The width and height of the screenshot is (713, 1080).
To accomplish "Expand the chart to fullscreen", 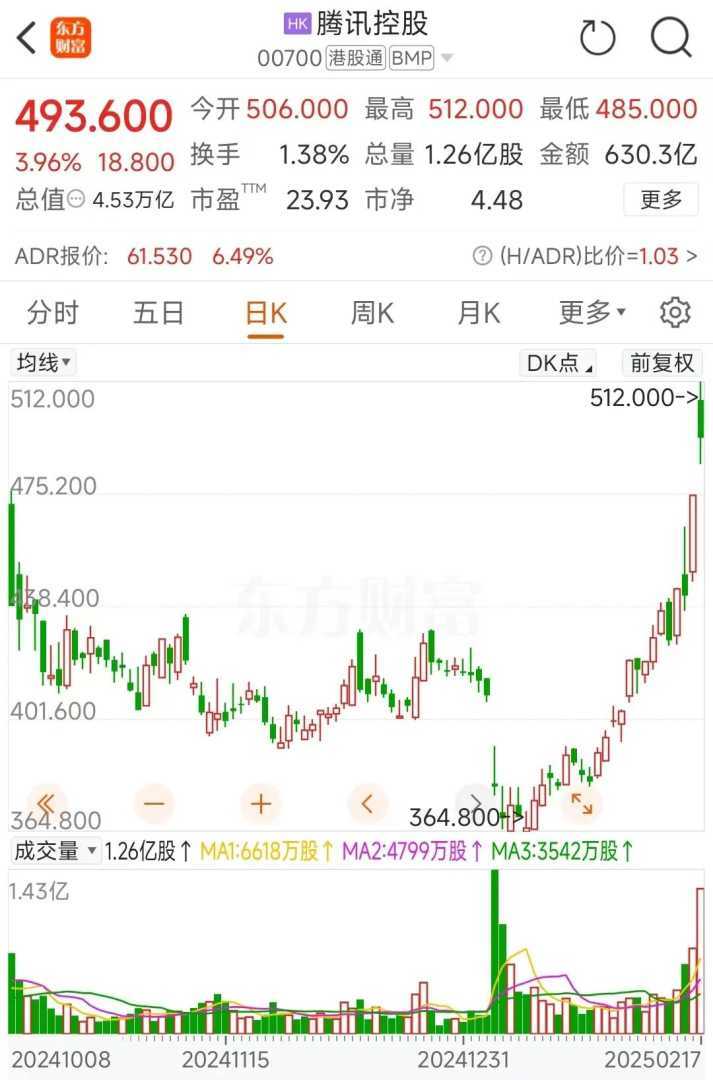I will (581, 803).
